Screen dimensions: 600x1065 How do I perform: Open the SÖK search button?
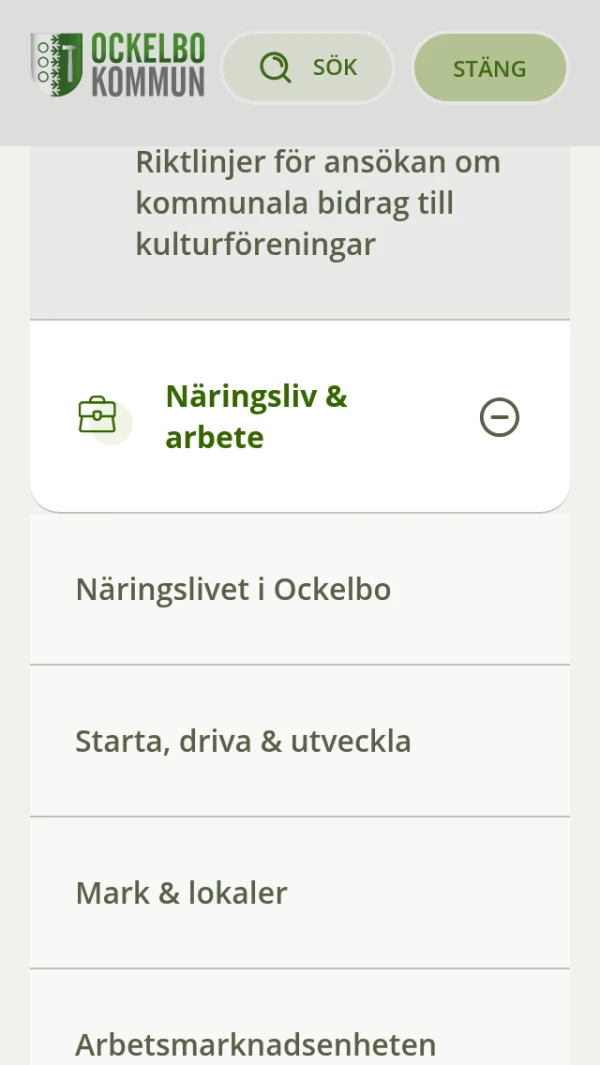(308, 68)
